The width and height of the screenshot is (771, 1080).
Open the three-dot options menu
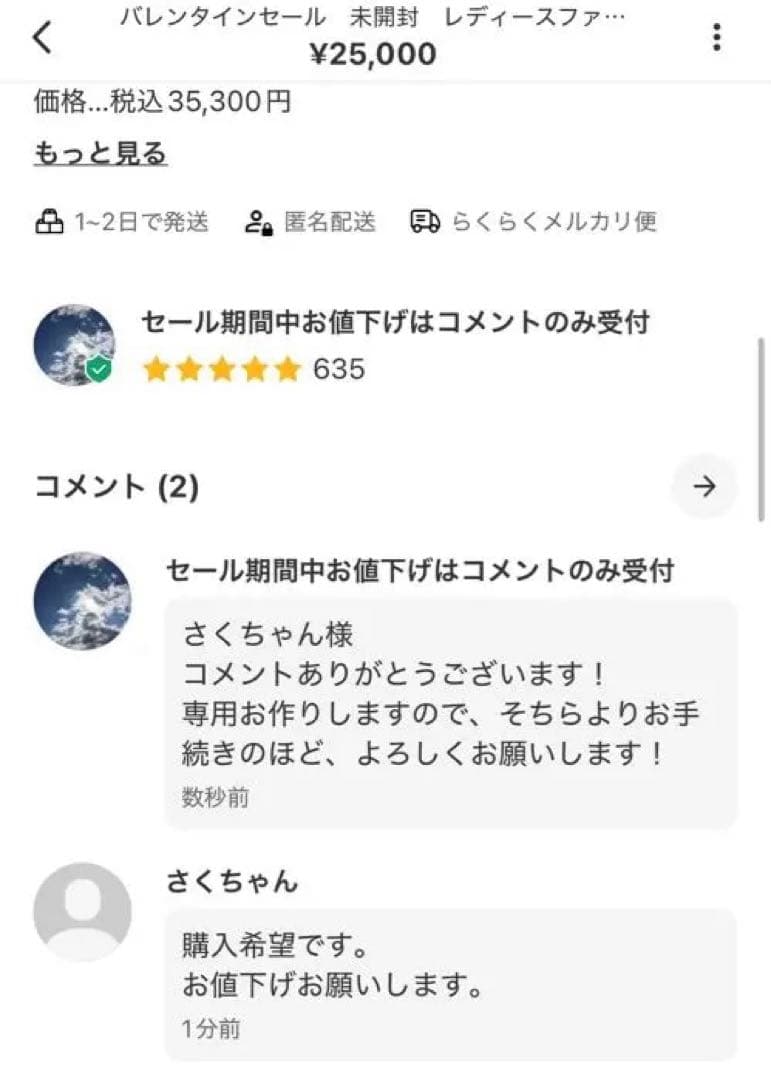716,37
